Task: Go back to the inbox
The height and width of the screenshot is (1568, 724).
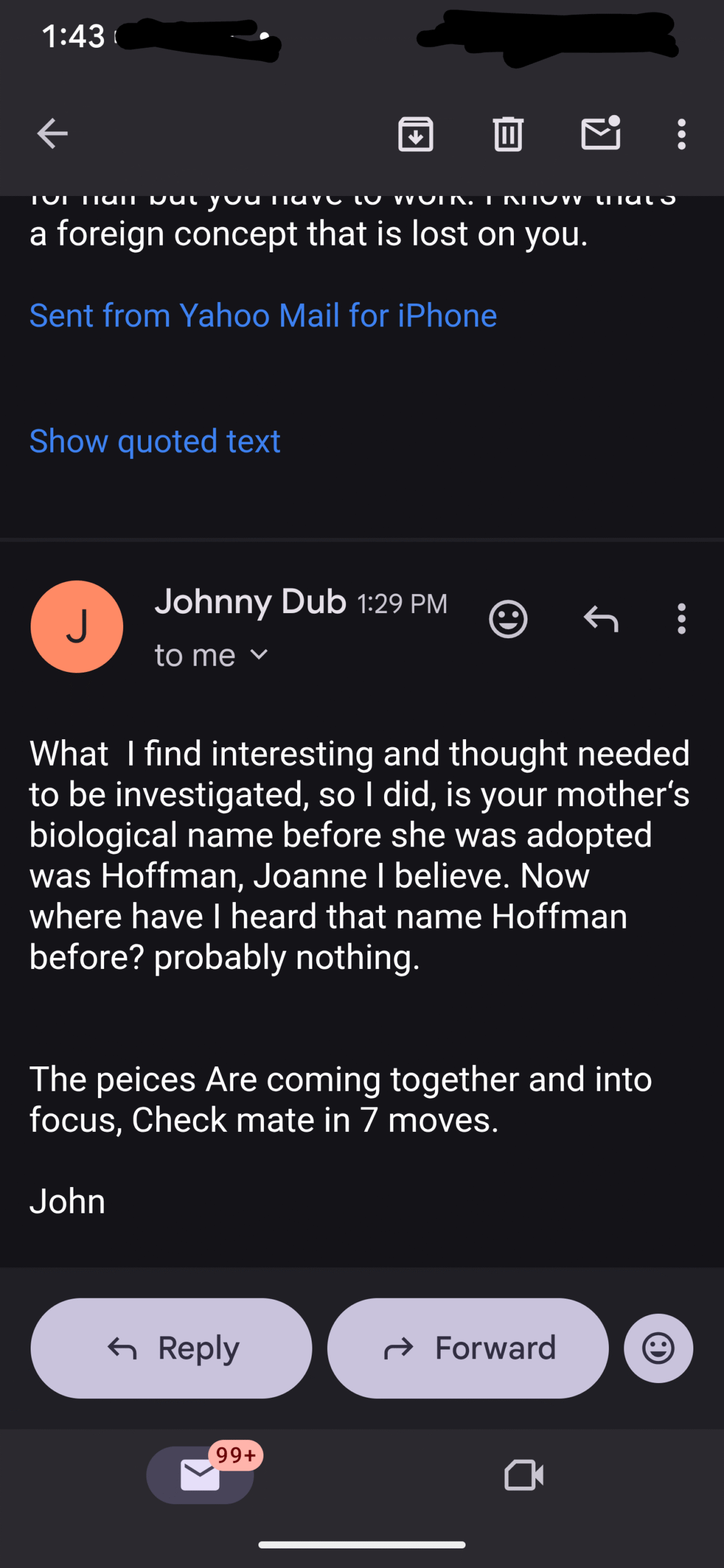Action: coord(52,134)
